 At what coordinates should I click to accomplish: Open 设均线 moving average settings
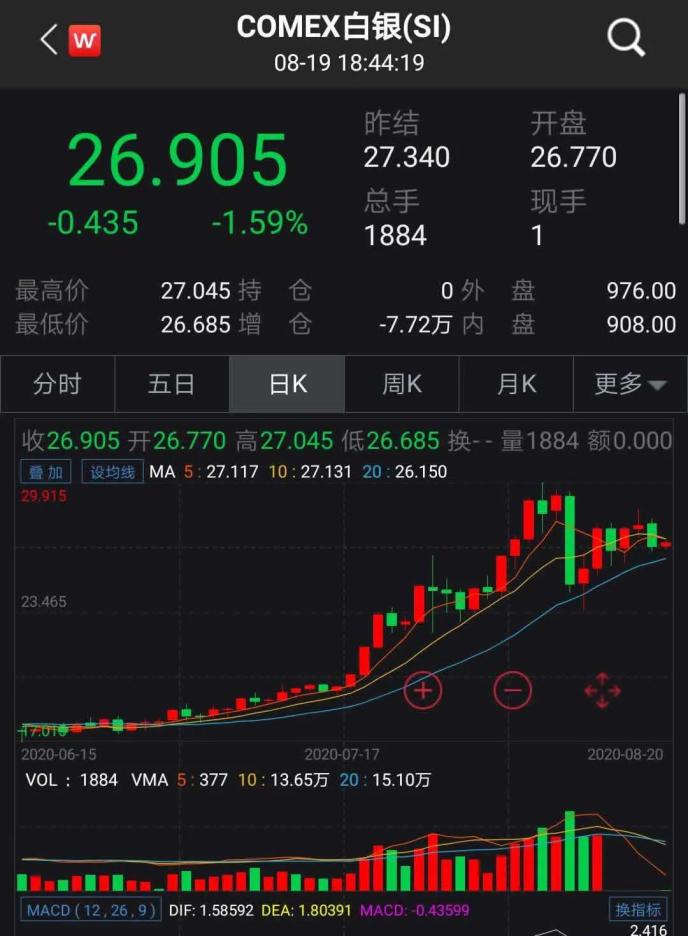tap(113, 472)
